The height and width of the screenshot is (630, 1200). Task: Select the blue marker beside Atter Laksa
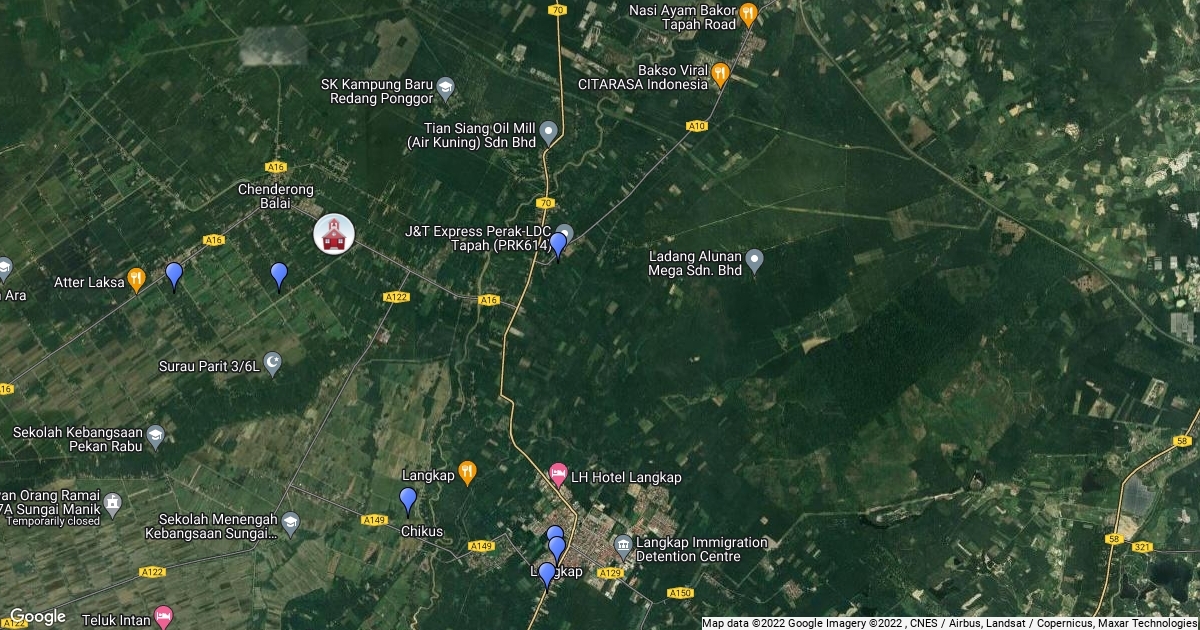[174, 274]
